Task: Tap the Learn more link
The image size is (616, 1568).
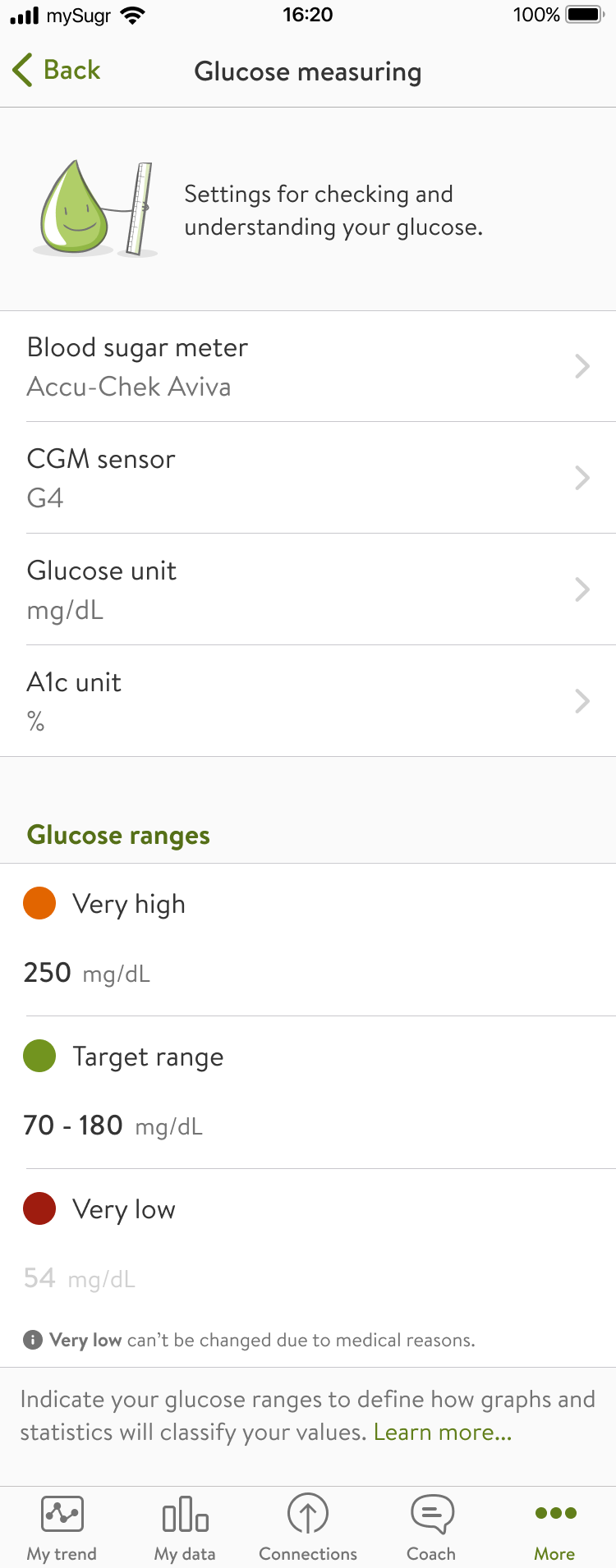Action: tap(443, 1433)
